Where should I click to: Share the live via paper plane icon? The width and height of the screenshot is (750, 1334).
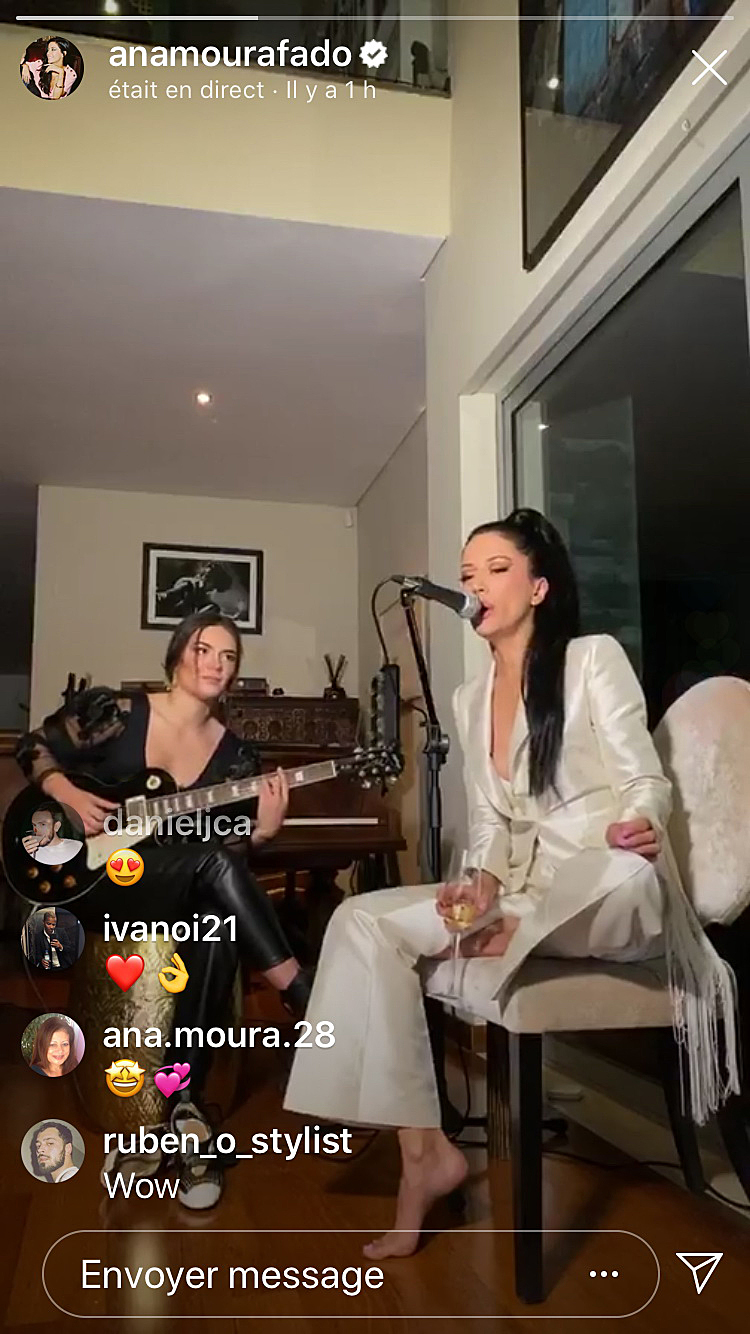[x=699, y=1273]
